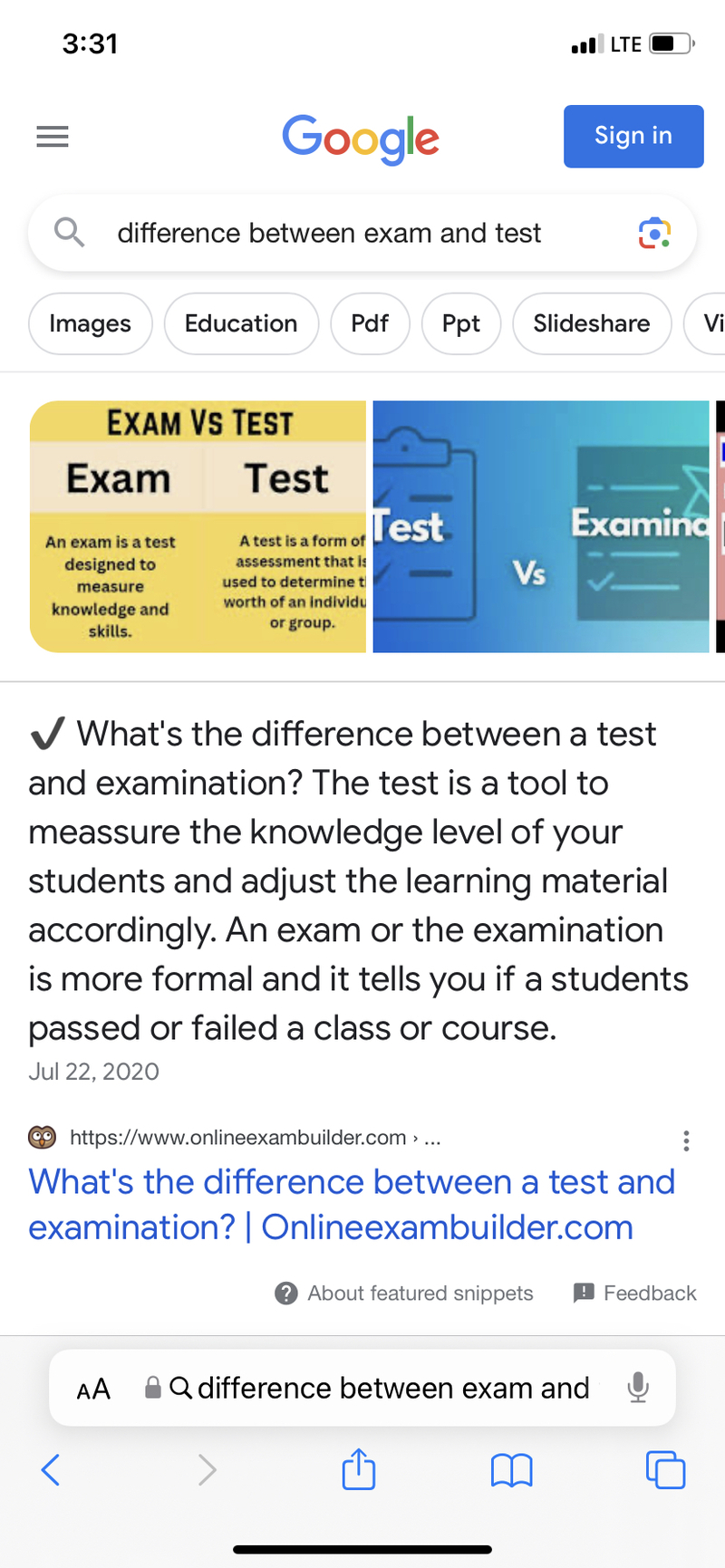
Task: Open Safari's tabs overview
Action: (x=665, y=1469)
